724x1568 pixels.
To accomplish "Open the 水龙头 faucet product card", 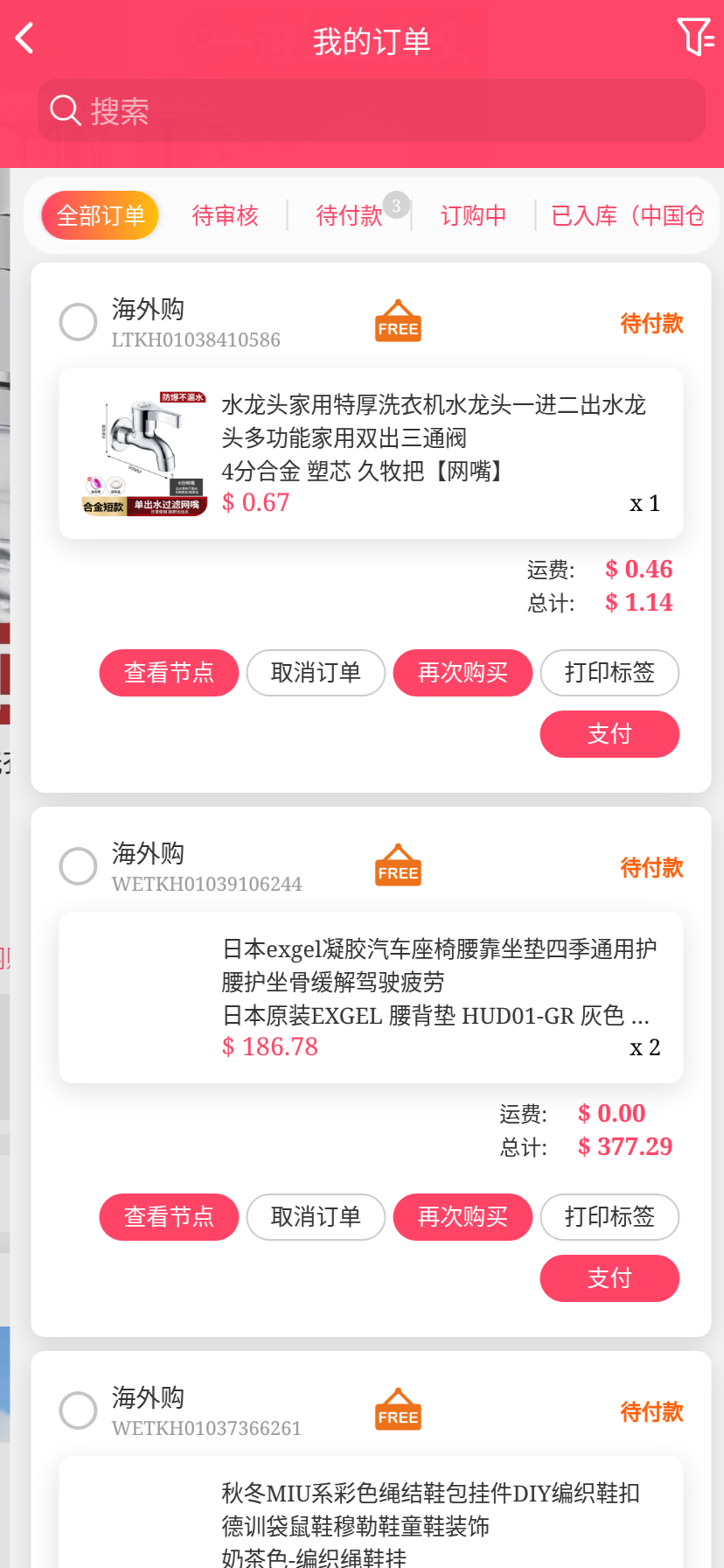I will click(371, 453).
